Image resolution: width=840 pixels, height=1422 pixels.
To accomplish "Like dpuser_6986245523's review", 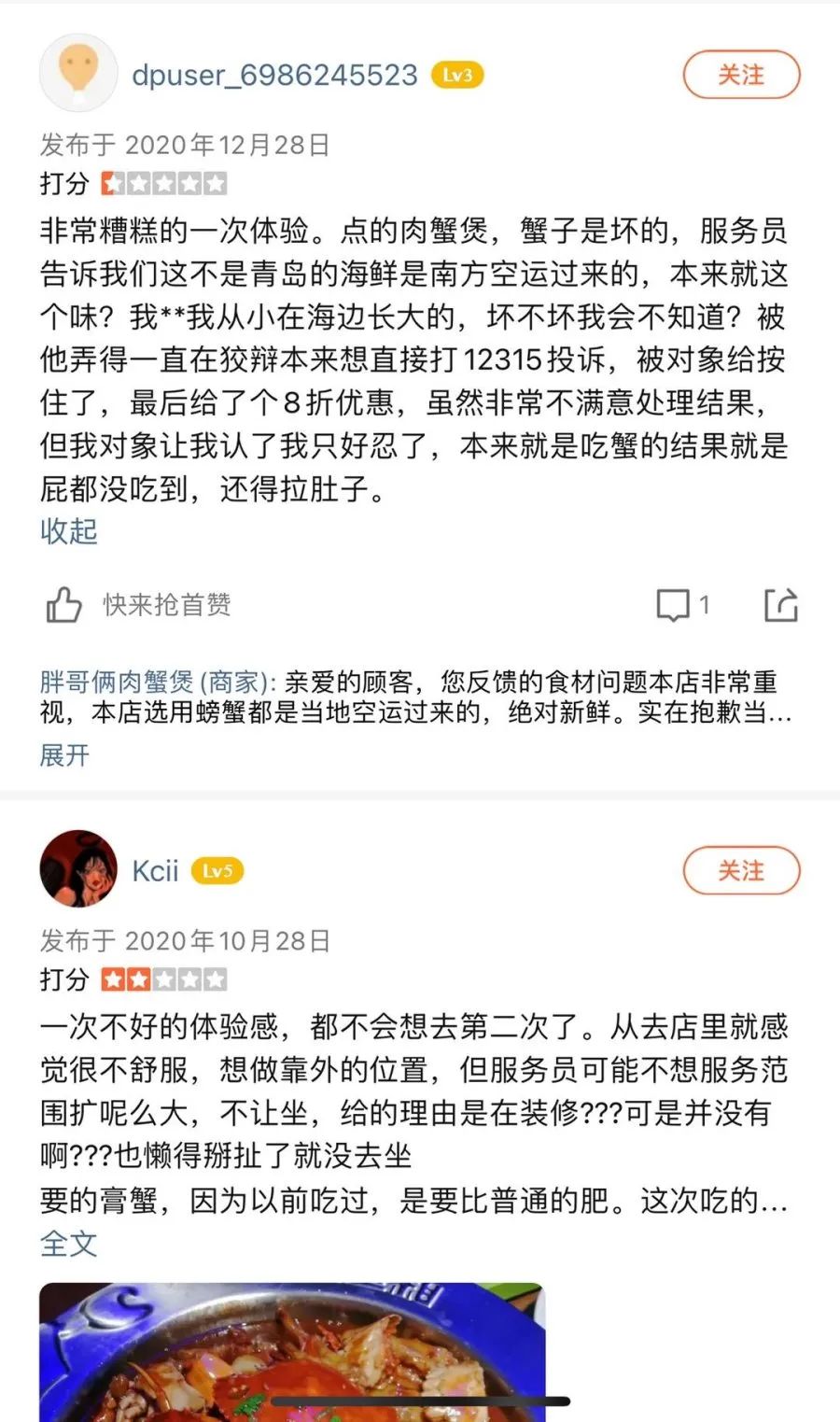I will pos(64,605).
